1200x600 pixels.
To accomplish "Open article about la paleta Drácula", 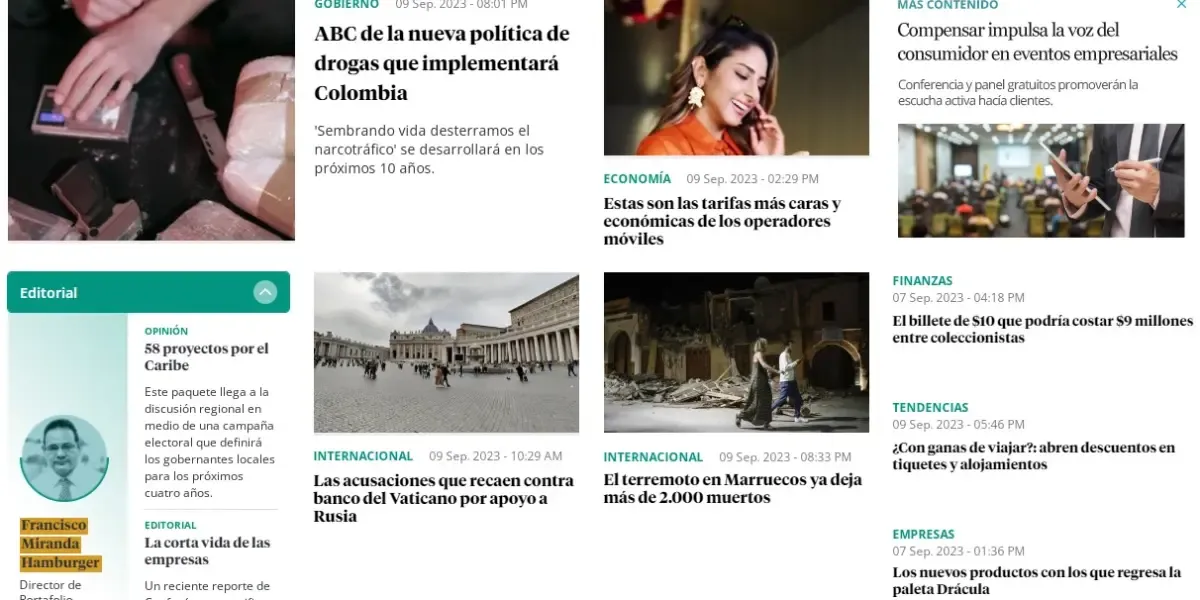I will [1036, 581].
